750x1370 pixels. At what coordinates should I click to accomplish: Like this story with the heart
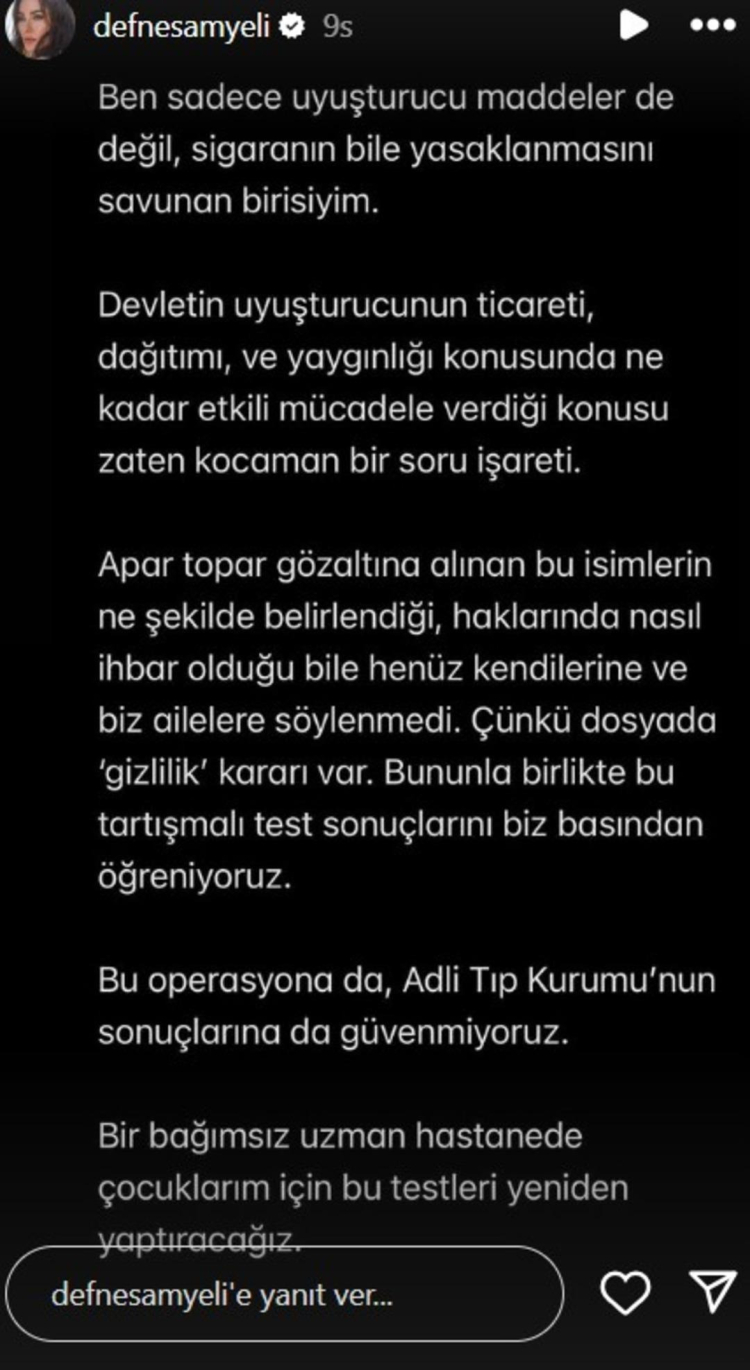626,1293
